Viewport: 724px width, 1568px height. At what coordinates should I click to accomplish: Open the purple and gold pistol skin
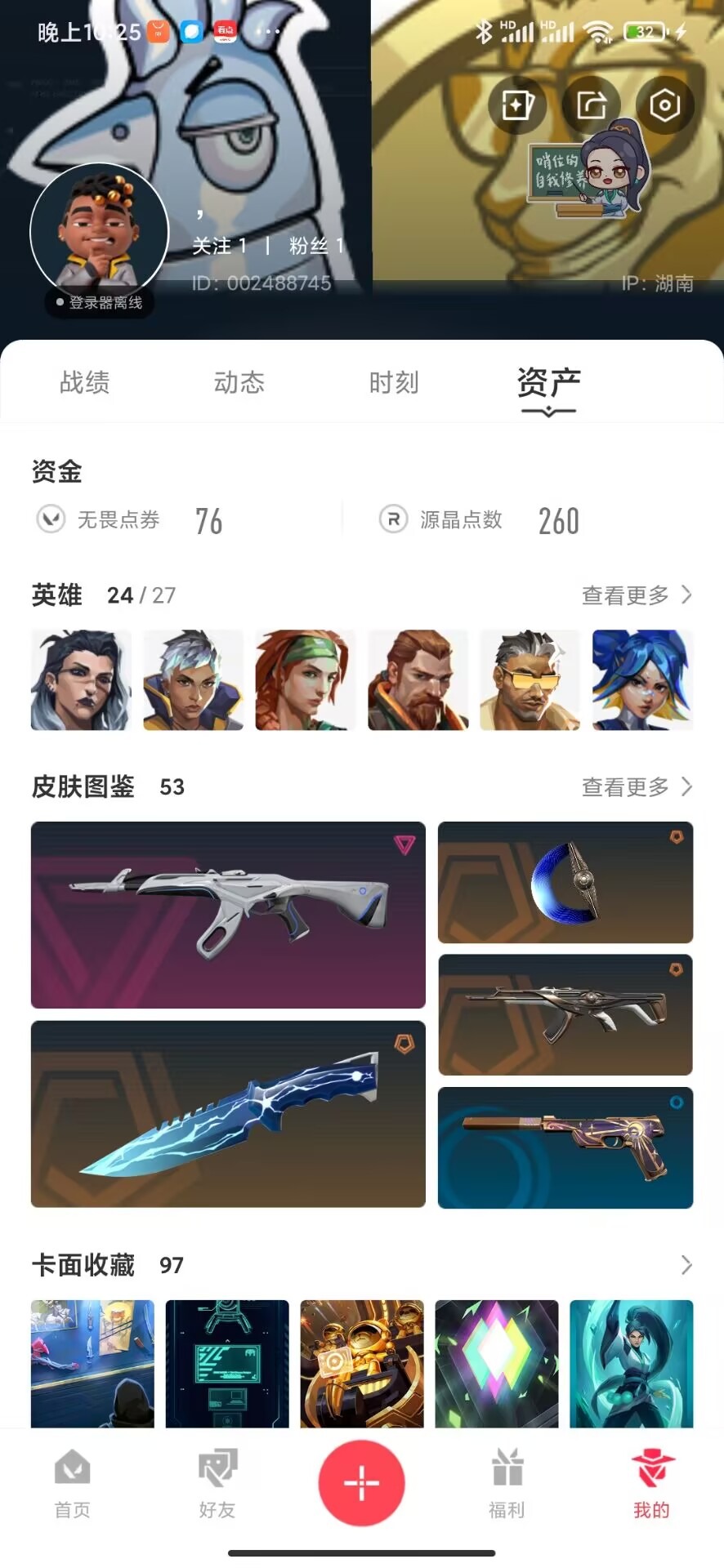pos(565,1147)
